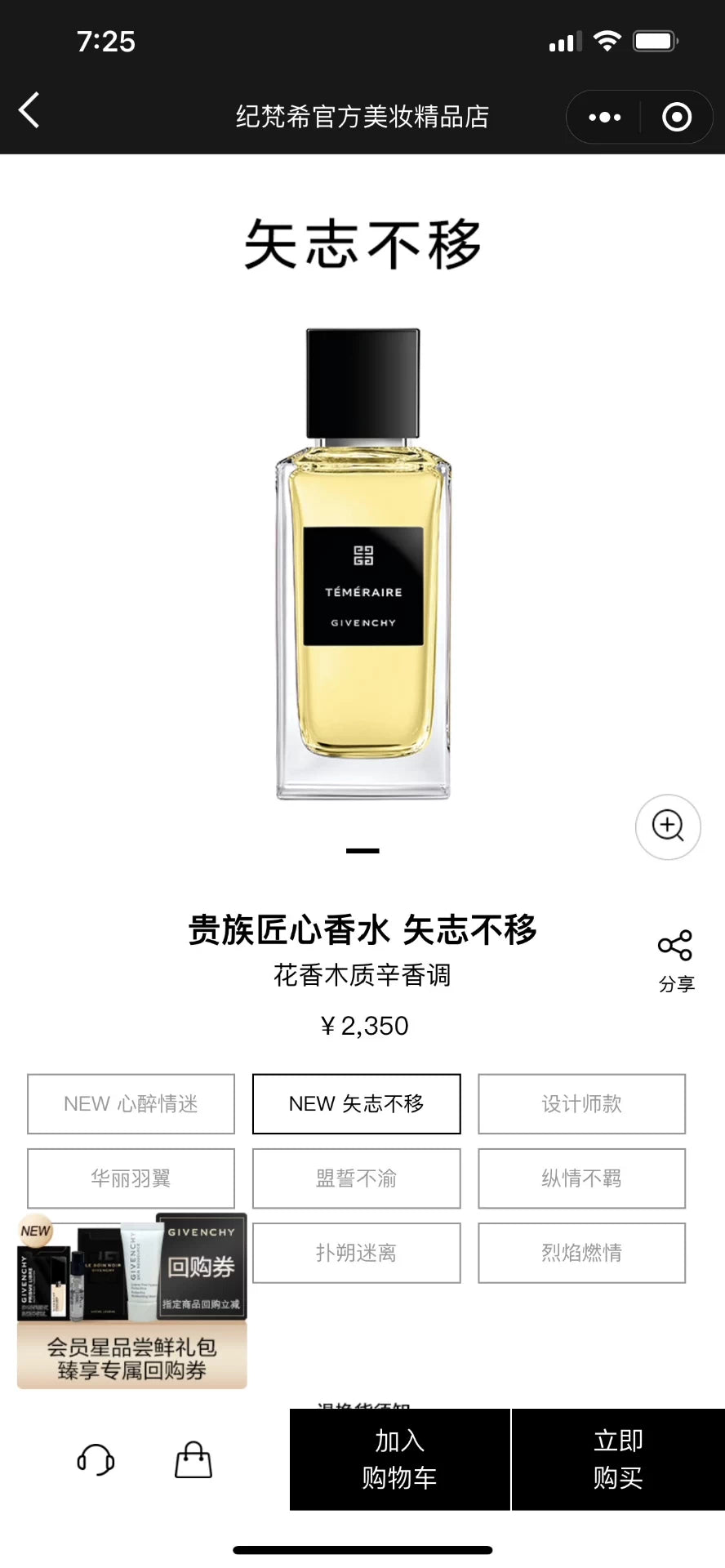
Task: Go back using the top-left arrow
Action: 29,110
